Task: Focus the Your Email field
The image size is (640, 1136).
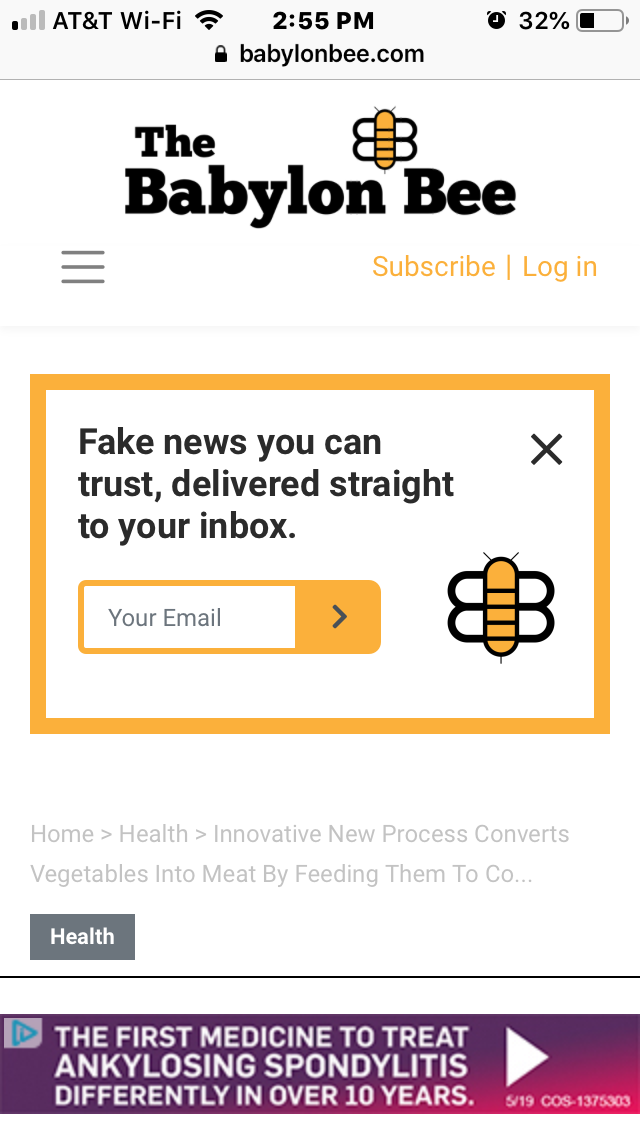Action: (x=189, y=617)
